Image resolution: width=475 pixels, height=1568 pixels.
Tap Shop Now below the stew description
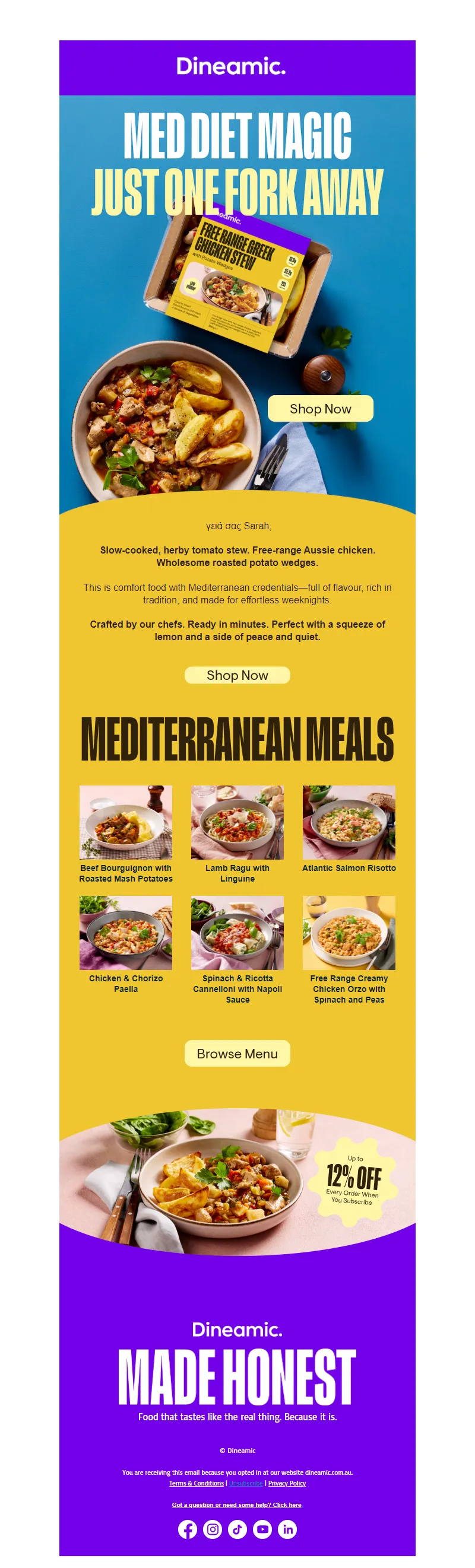(237, 675)
